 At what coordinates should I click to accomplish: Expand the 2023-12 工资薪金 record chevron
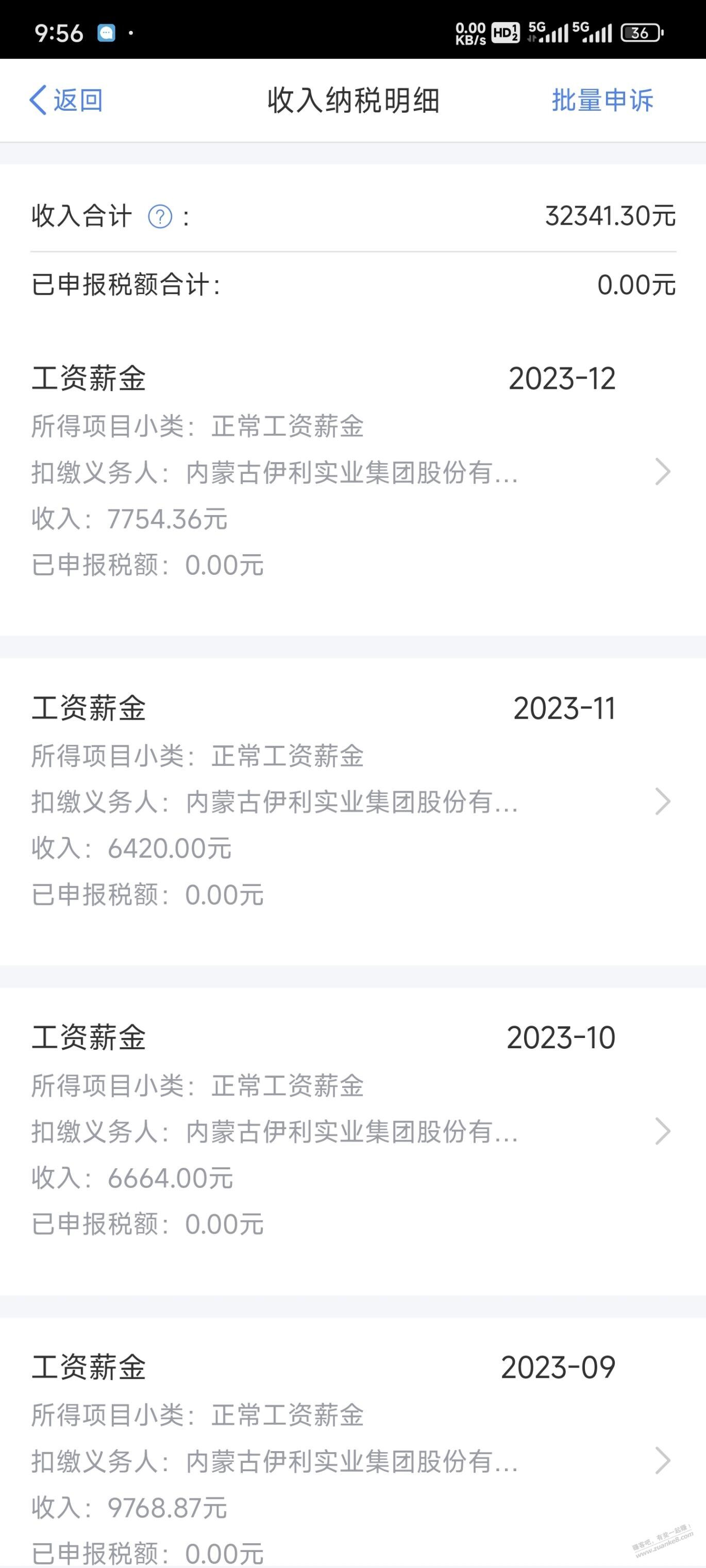663,472
